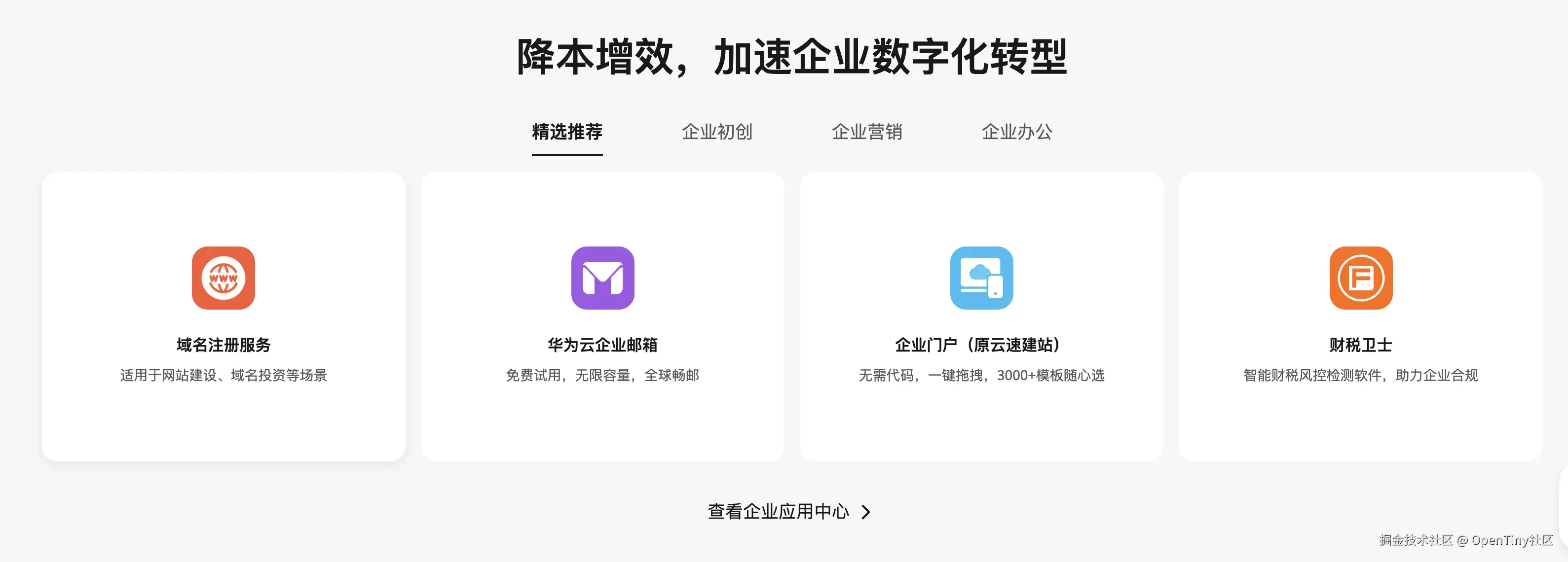Viewport: 1568px width, 562px height.
Task: Tap the 查看企业应用中心 link
Action: click(x=788, y=512)
